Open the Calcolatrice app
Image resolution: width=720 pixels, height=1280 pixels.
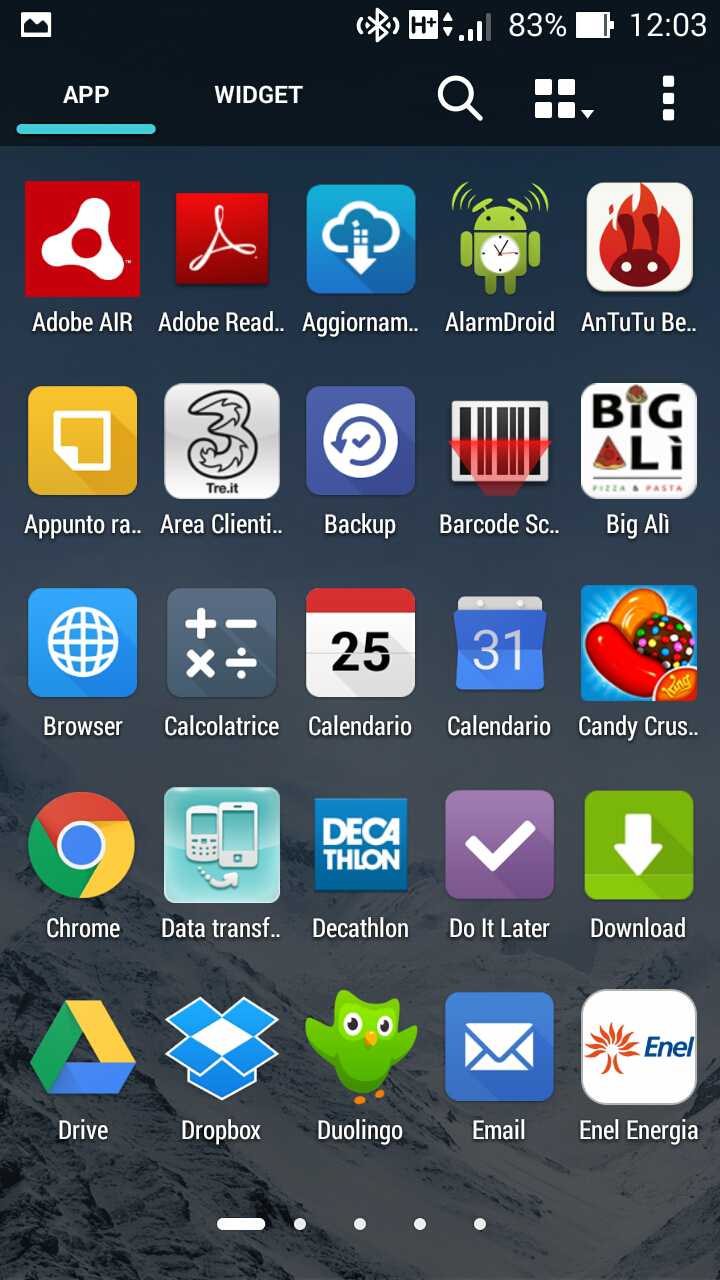click(221, 642)
